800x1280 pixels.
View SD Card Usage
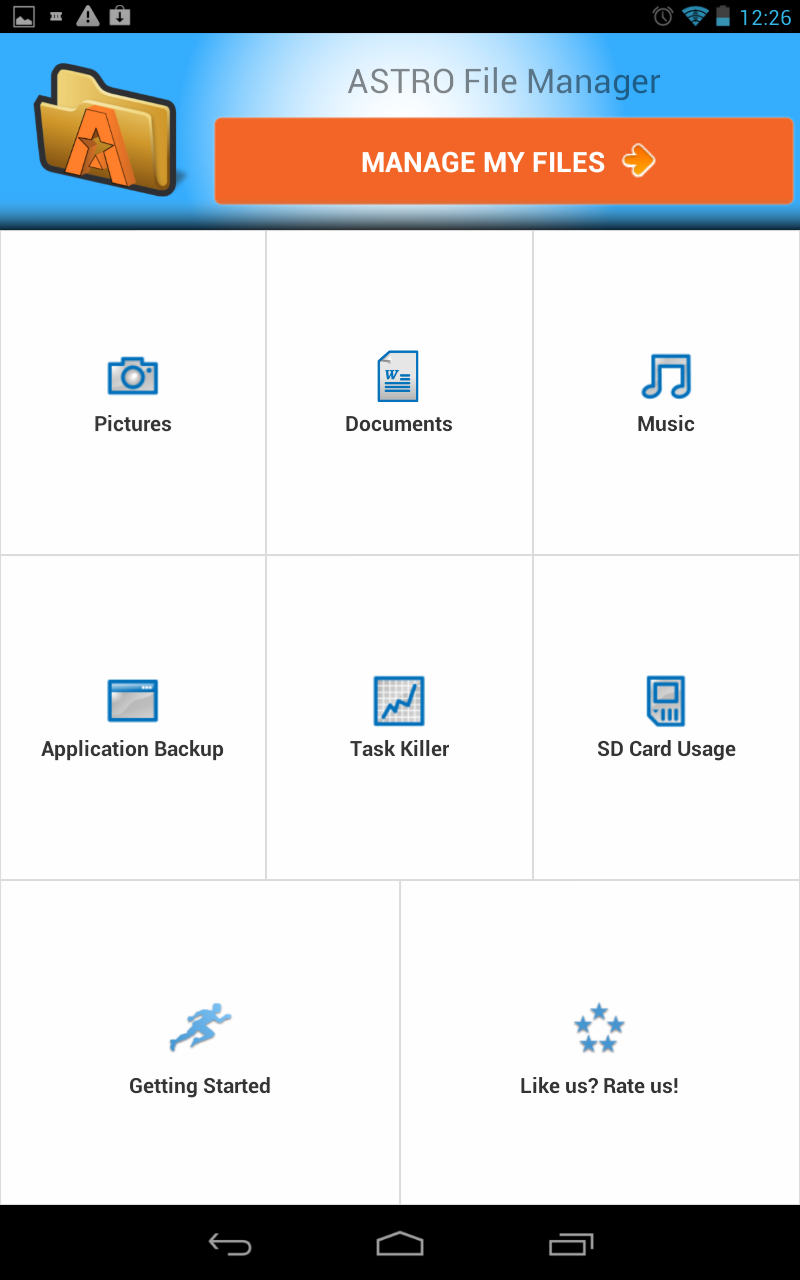[666, 718]
